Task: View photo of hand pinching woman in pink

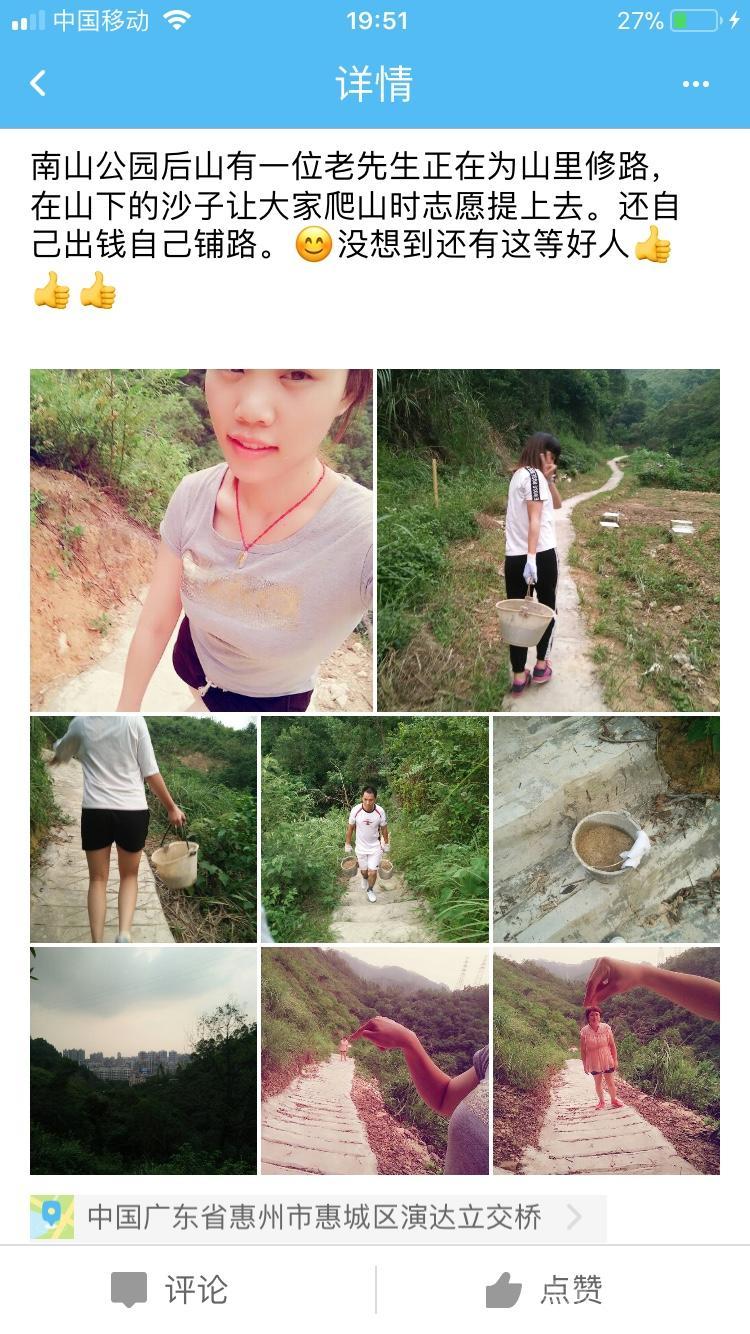Action: pos(606,1060)
